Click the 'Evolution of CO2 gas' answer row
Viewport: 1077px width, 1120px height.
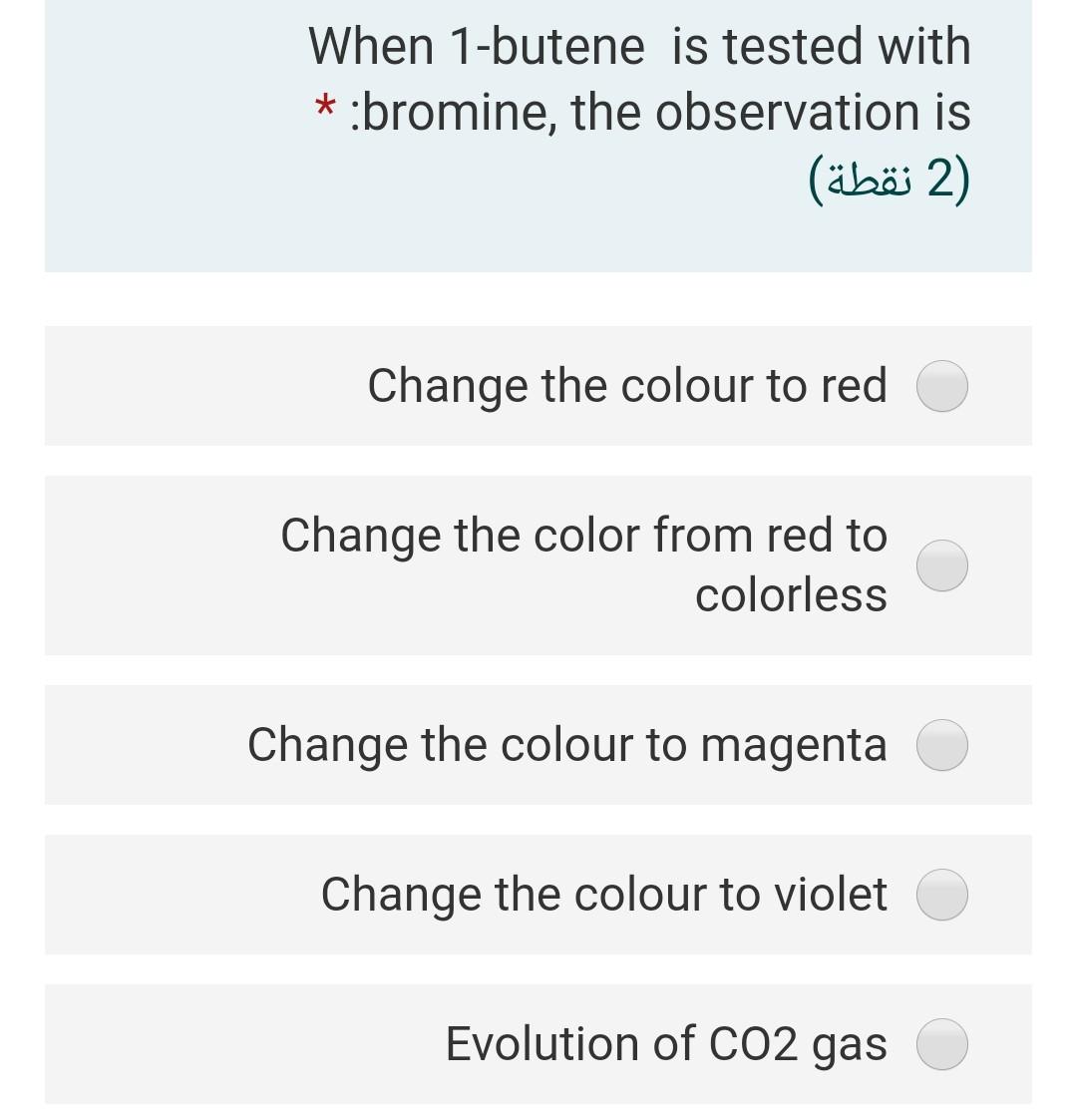point(538,1043)
